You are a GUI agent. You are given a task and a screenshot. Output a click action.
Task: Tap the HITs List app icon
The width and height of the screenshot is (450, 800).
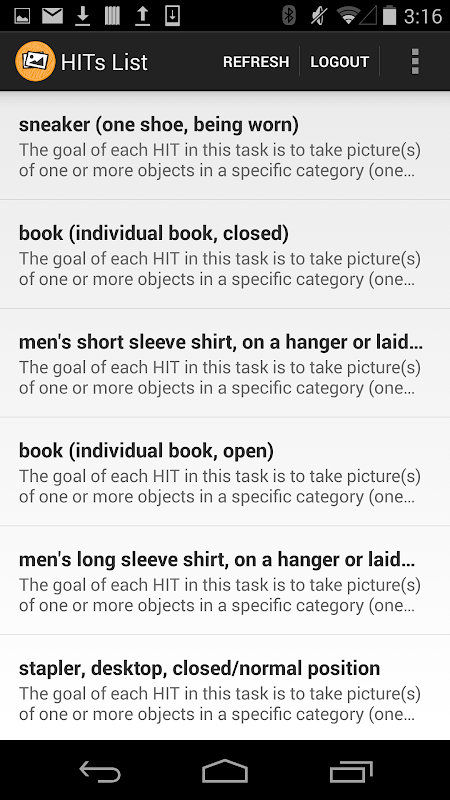tap(35, 62)
